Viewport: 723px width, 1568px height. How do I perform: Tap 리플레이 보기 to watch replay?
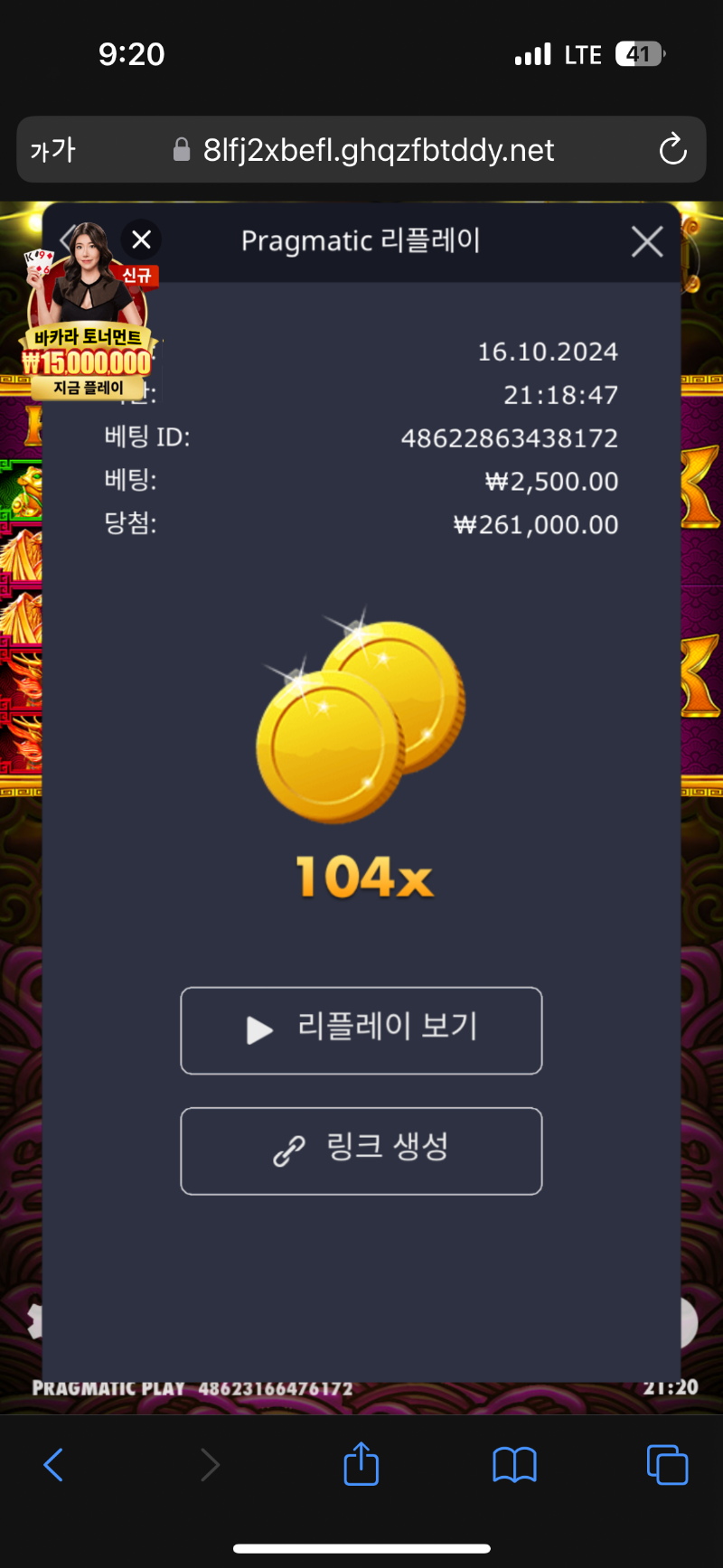click(361, 1030)
